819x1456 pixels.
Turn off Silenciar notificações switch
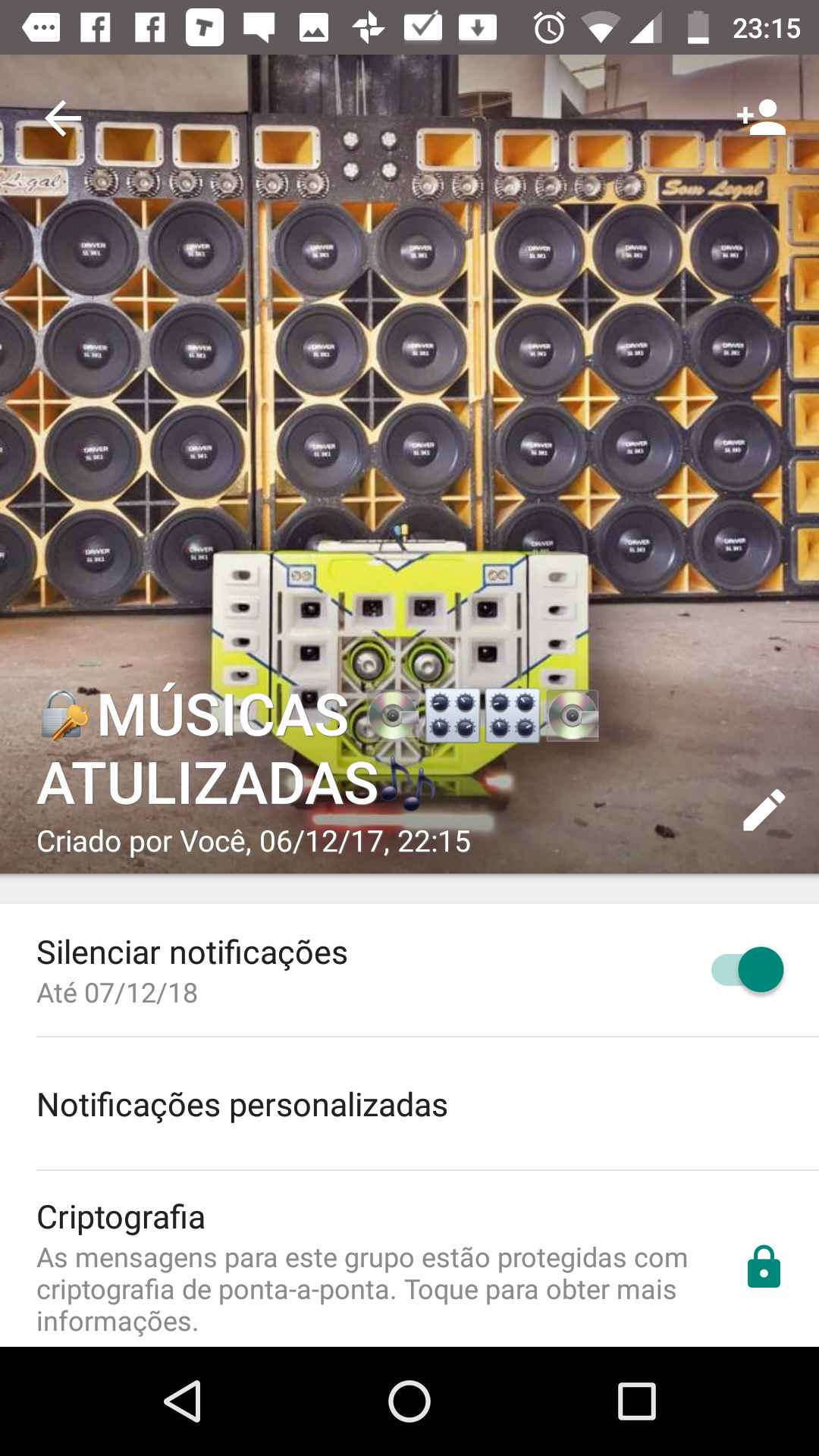point(748,970)
